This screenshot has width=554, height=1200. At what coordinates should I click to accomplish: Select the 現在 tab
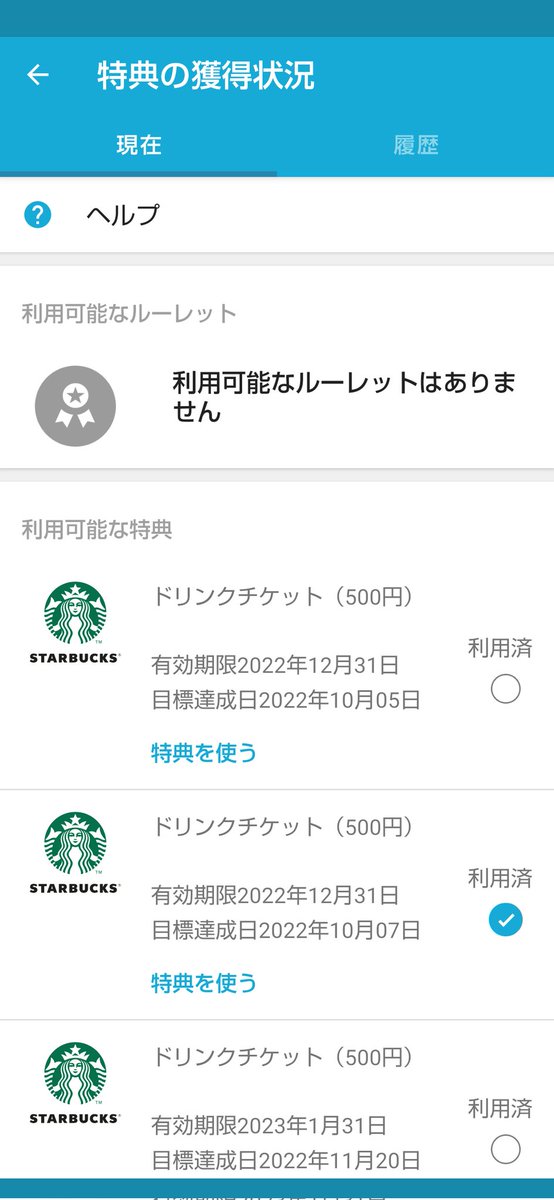pos(138,145)
